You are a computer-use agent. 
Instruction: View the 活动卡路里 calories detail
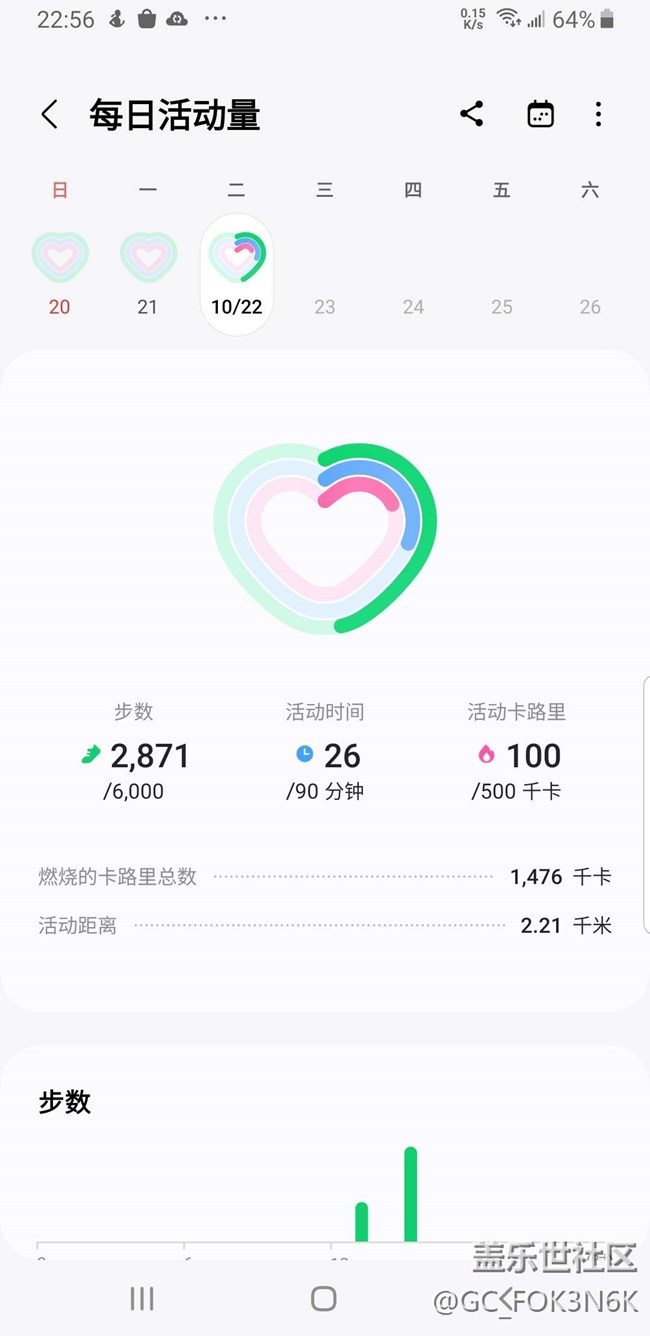click(x=517, y=752)
